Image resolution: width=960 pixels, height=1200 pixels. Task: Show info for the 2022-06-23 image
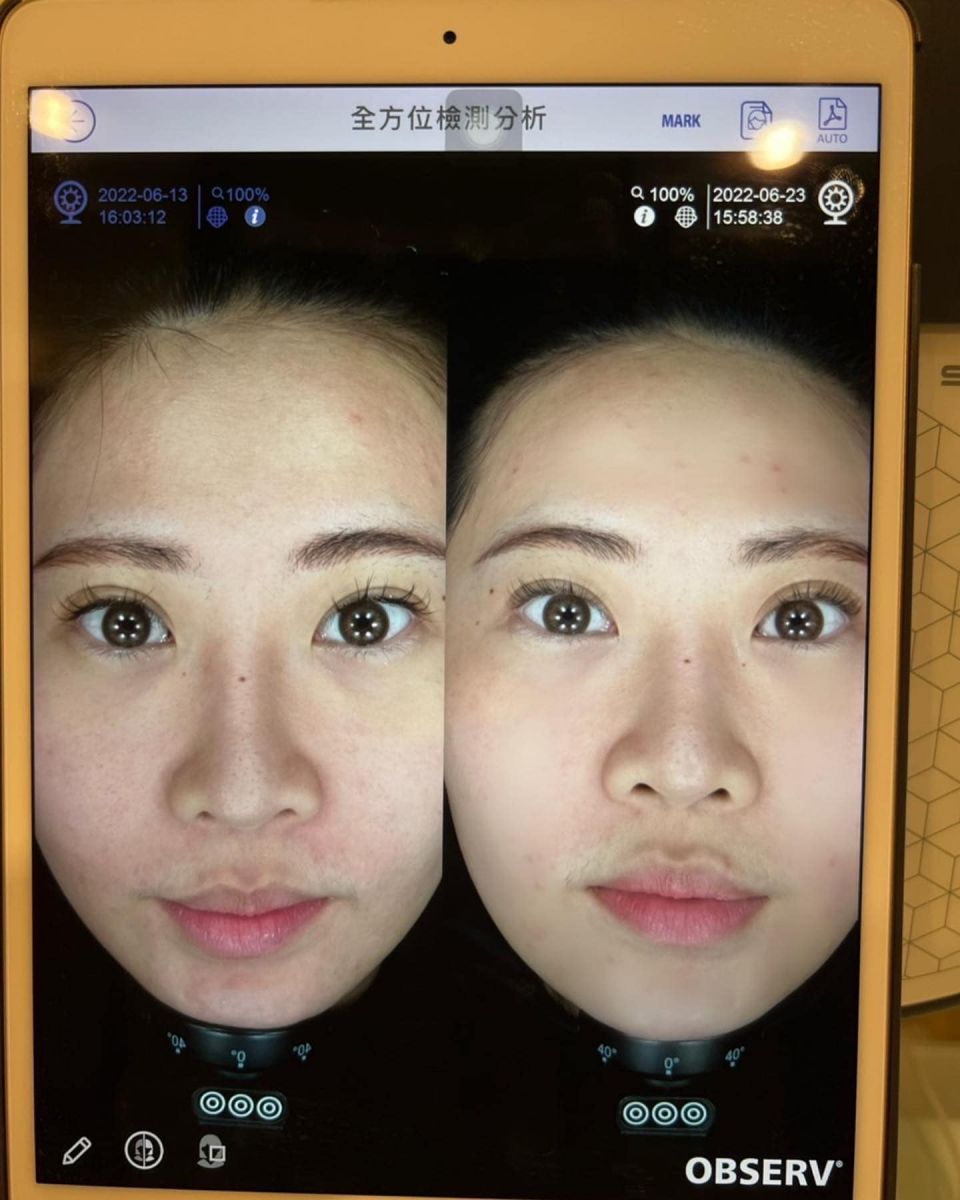click(x=645, y=217)
